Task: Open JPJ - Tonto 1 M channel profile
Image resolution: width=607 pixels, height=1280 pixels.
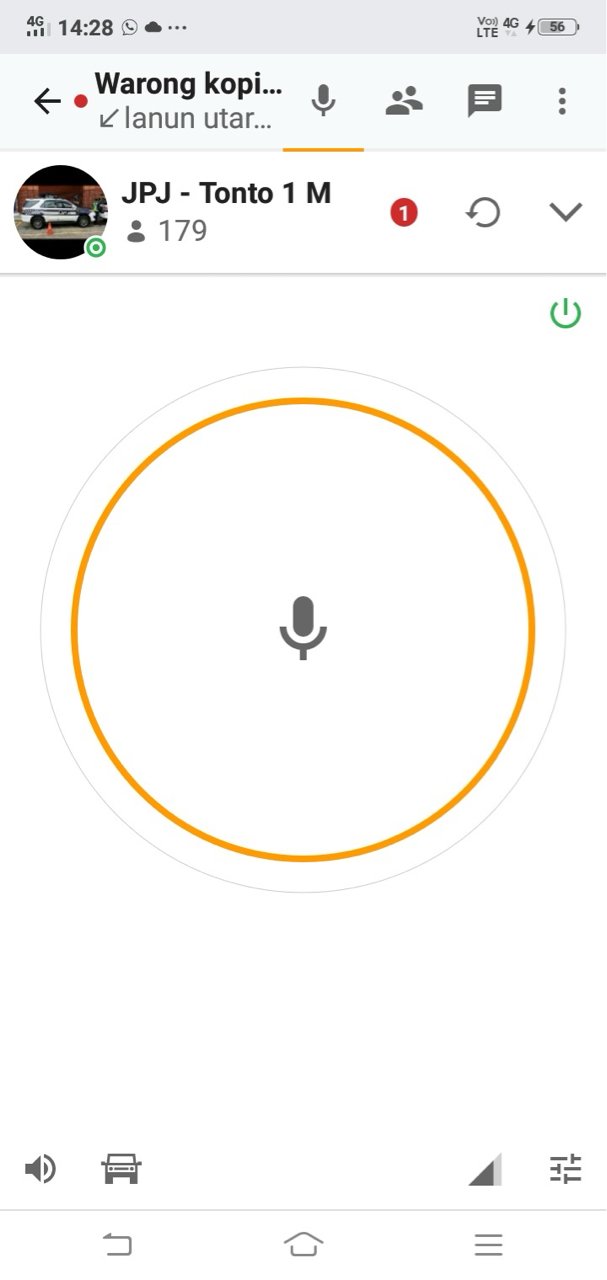Action: (60, 212)
